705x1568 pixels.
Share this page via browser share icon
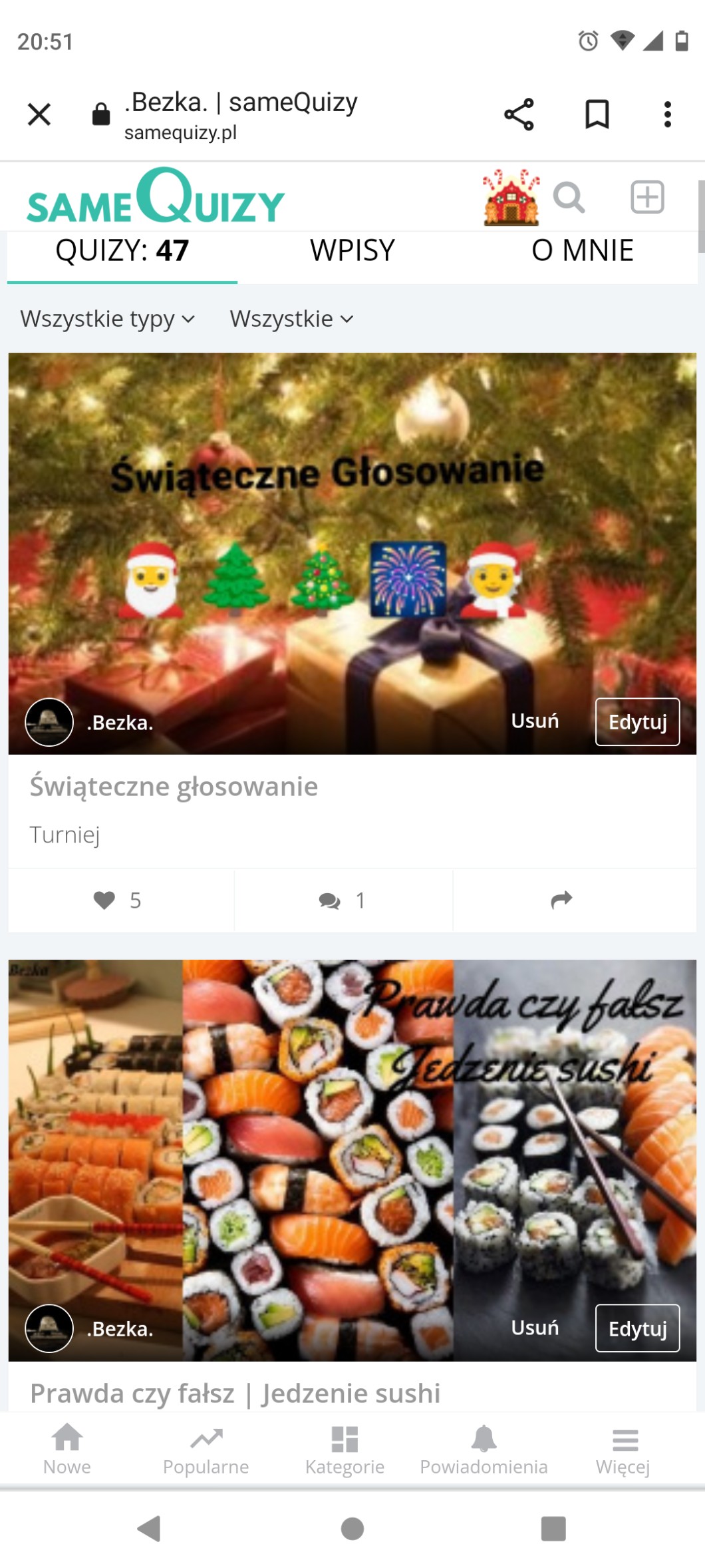(x=519, y=114)
